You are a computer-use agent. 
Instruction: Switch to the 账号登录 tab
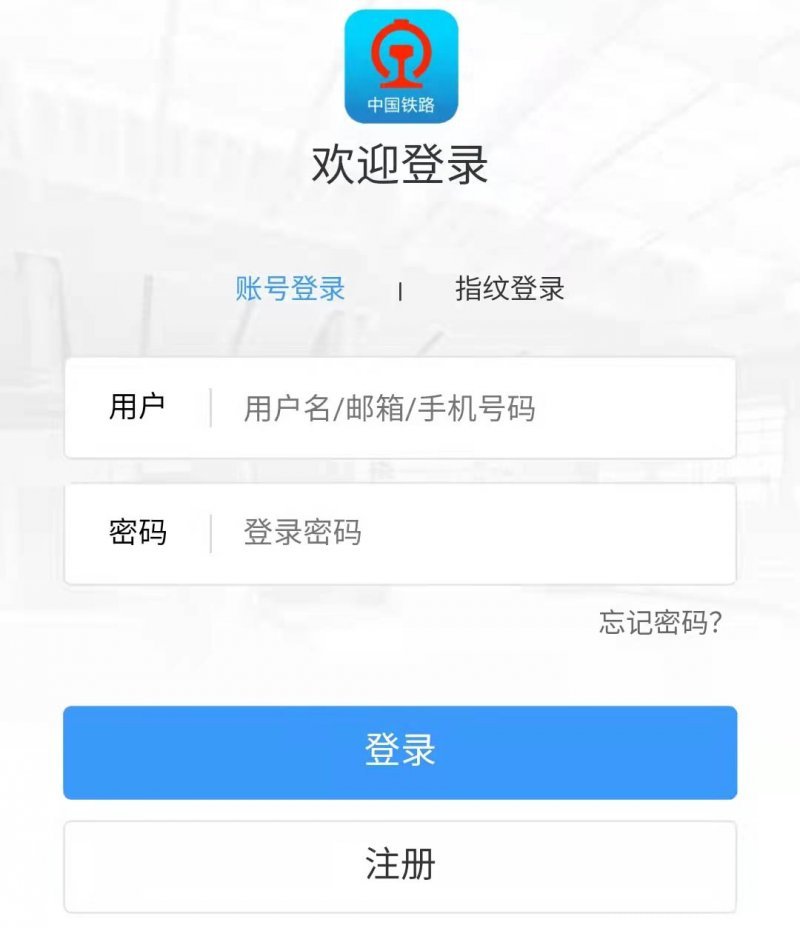[290, 289]
